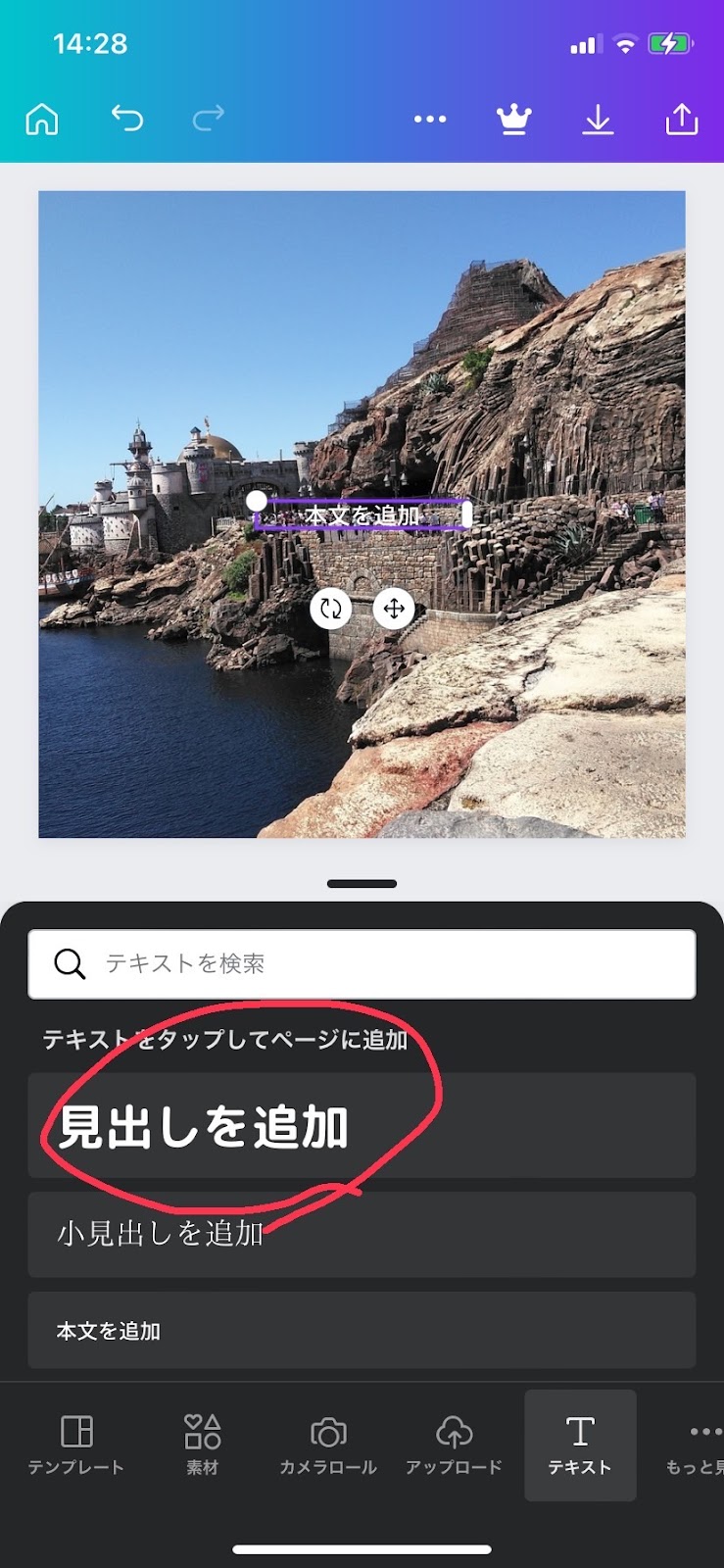Screen dimensions: 724x1568
Task: Select the 本文を追加 text box on canvas
Action: point(362,515)
